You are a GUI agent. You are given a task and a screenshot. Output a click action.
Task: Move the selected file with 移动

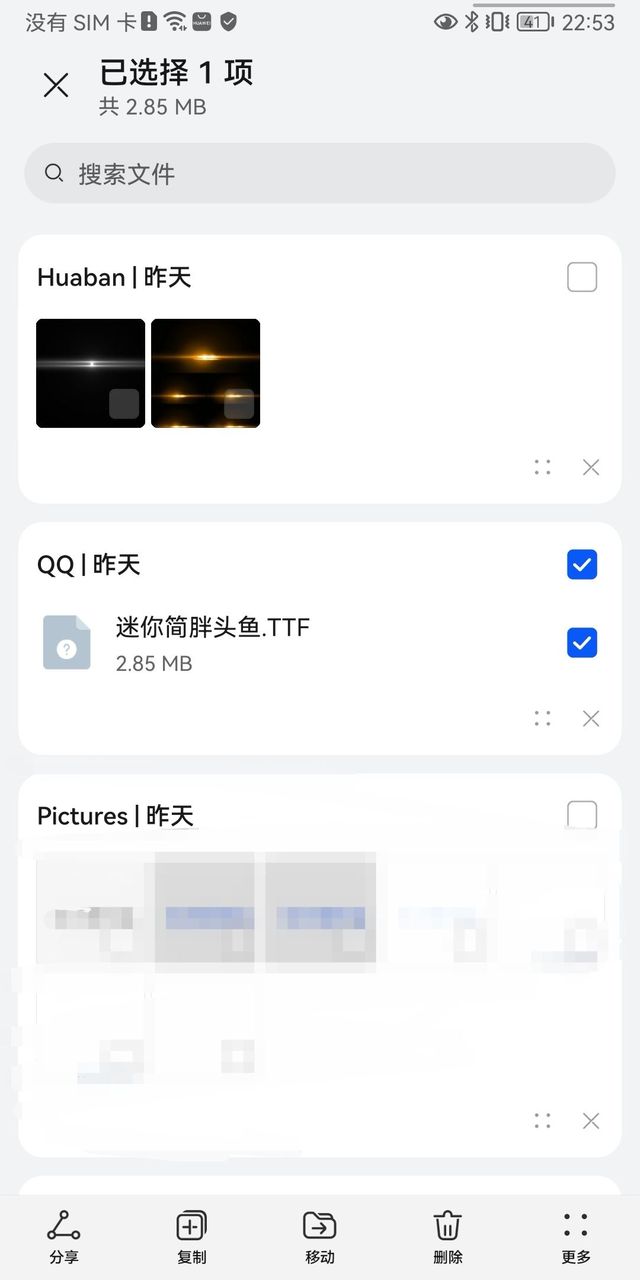tap(320, 1236)
